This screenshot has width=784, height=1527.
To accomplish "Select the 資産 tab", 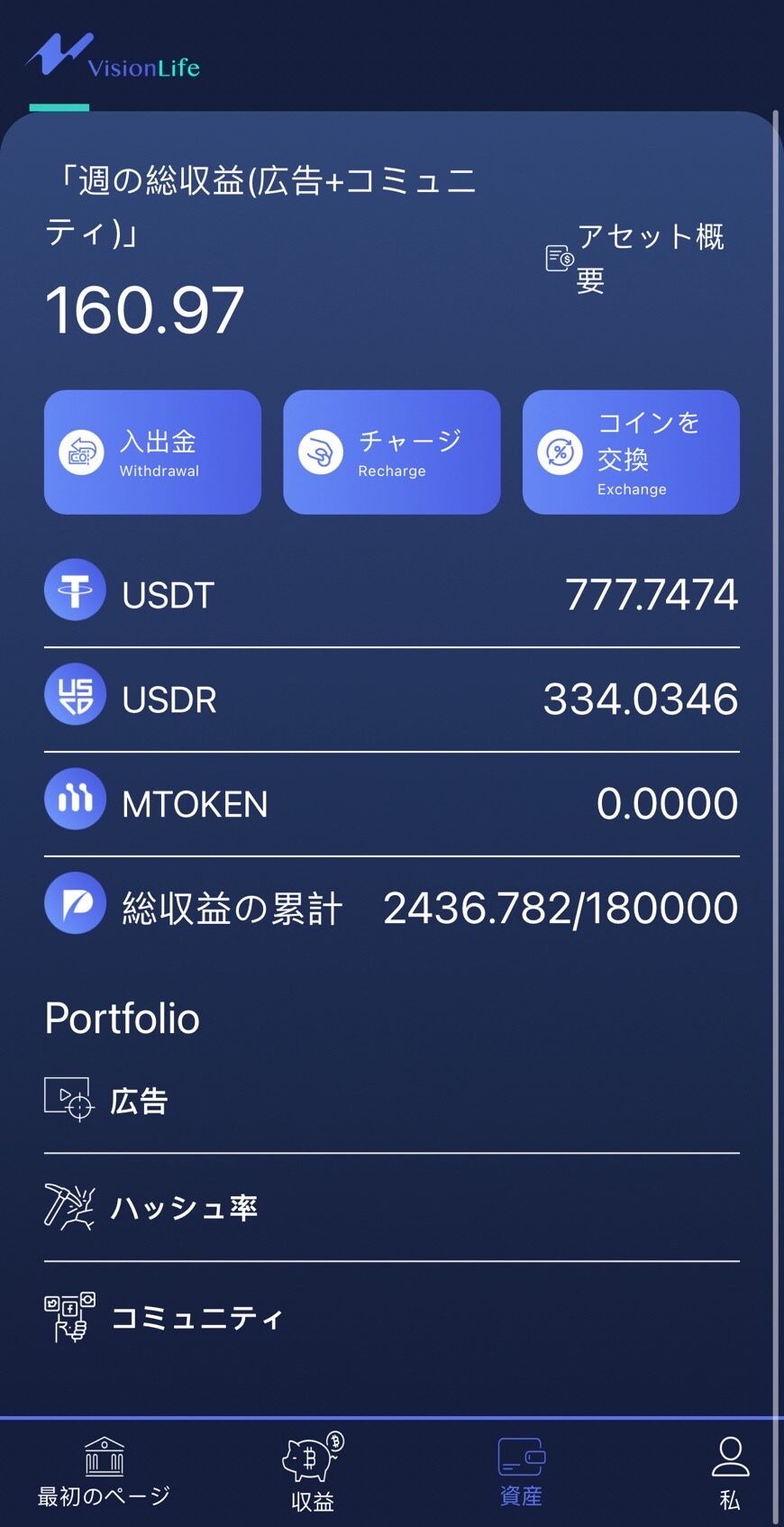I will (521, 1472).
